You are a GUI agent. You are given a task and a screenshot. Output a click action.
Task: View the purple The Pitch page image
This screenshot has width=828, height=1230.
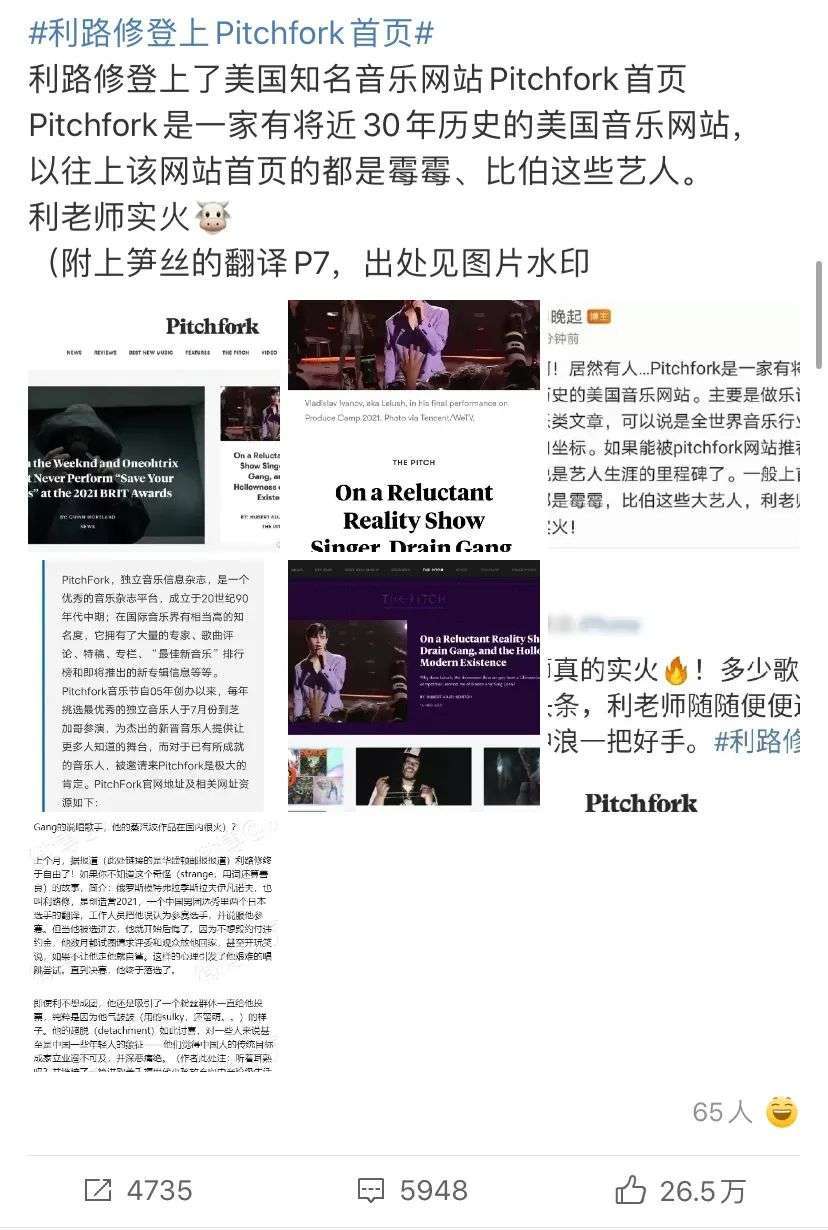click(414, 685)
